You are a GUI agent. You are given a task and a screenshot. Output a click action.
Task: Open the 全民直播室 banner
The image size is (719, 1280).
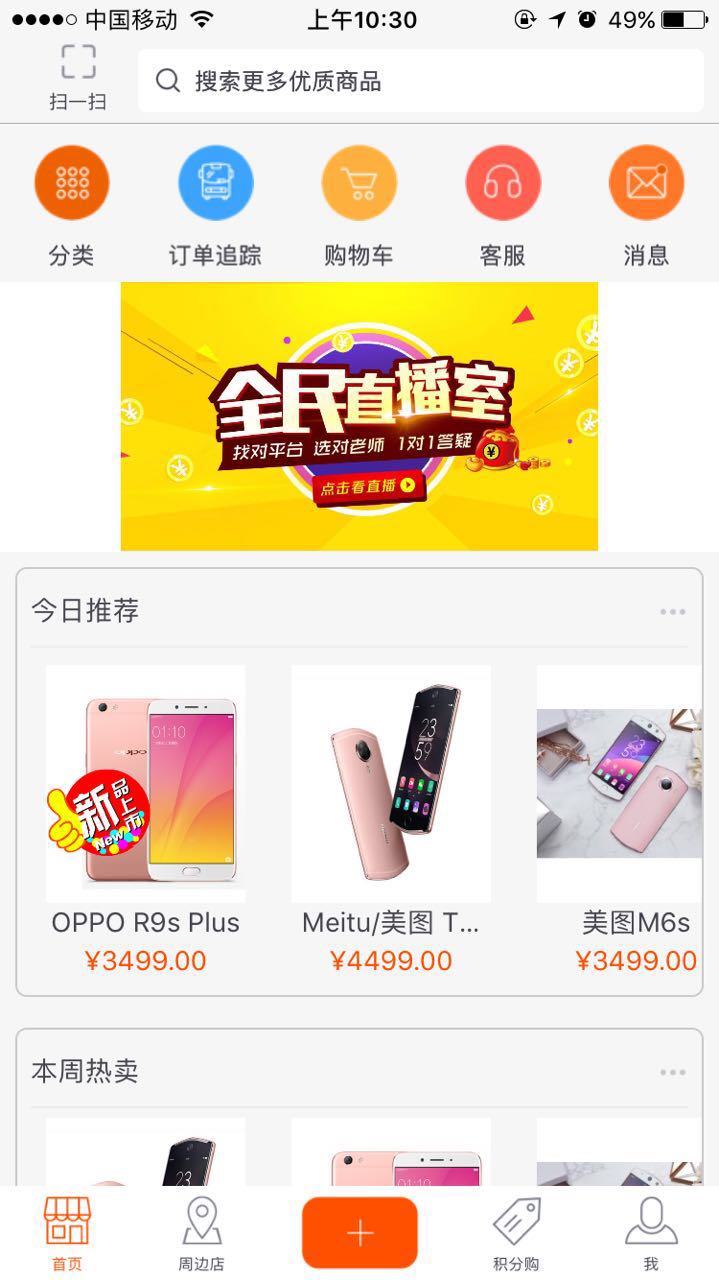359,416
